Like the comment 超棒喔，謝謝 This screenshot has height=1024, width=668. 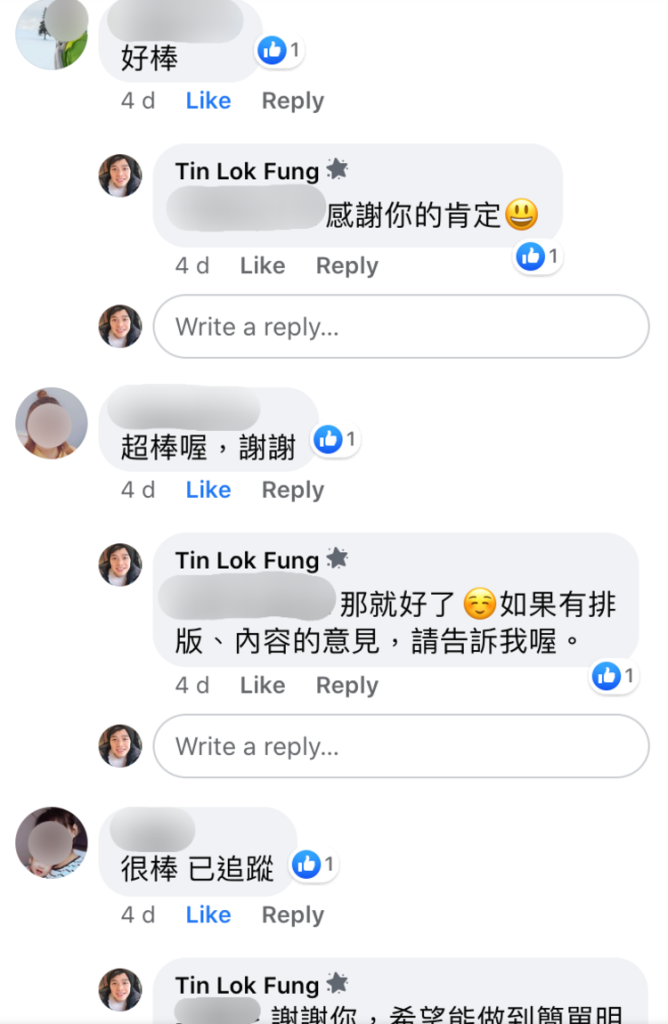tap(208, 490)
